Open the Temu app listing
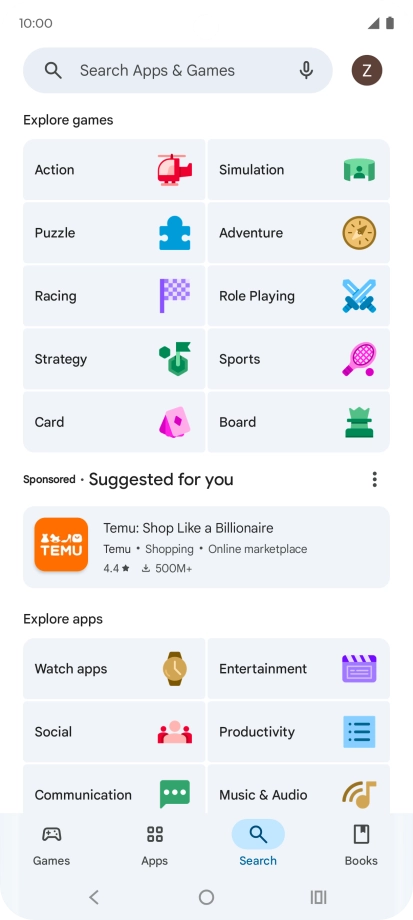413x920 pixels. tap(206, 547)
